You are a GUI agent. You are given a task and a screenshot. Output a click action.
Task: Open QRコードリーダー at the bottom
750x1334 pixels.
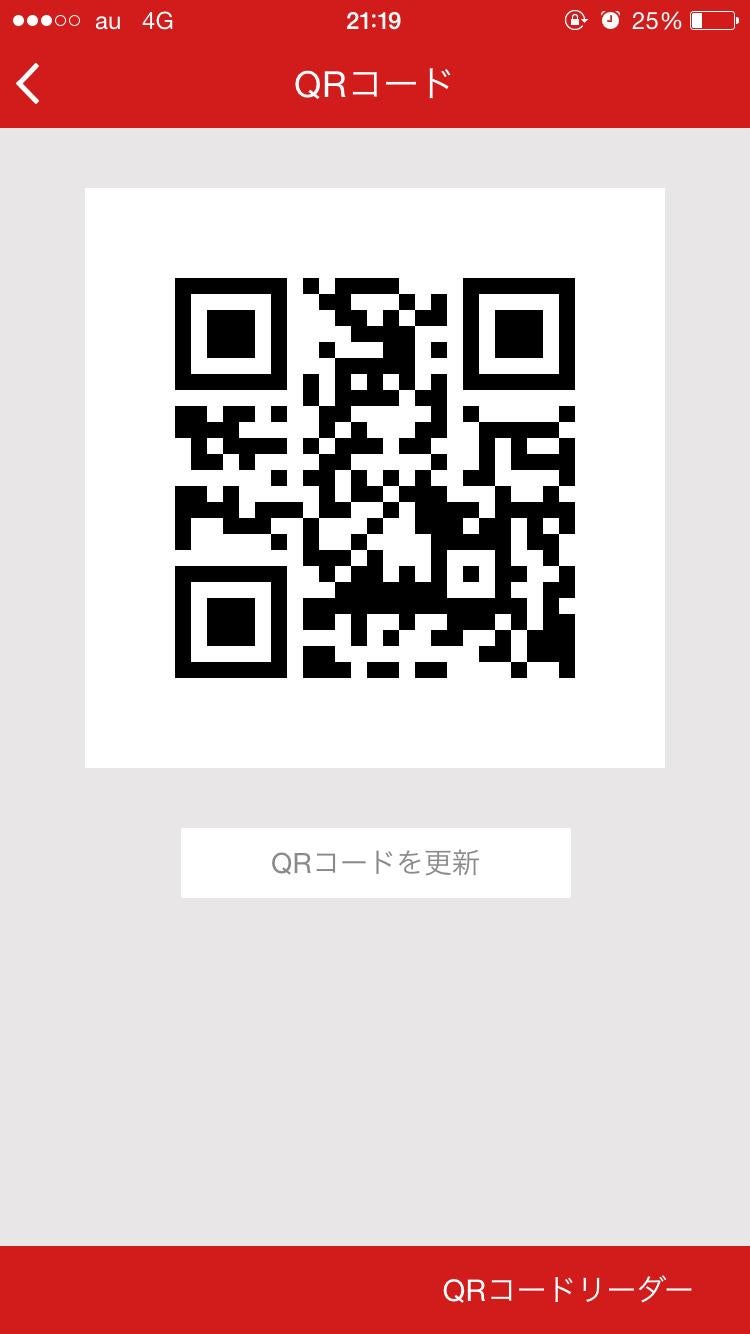567,1290
